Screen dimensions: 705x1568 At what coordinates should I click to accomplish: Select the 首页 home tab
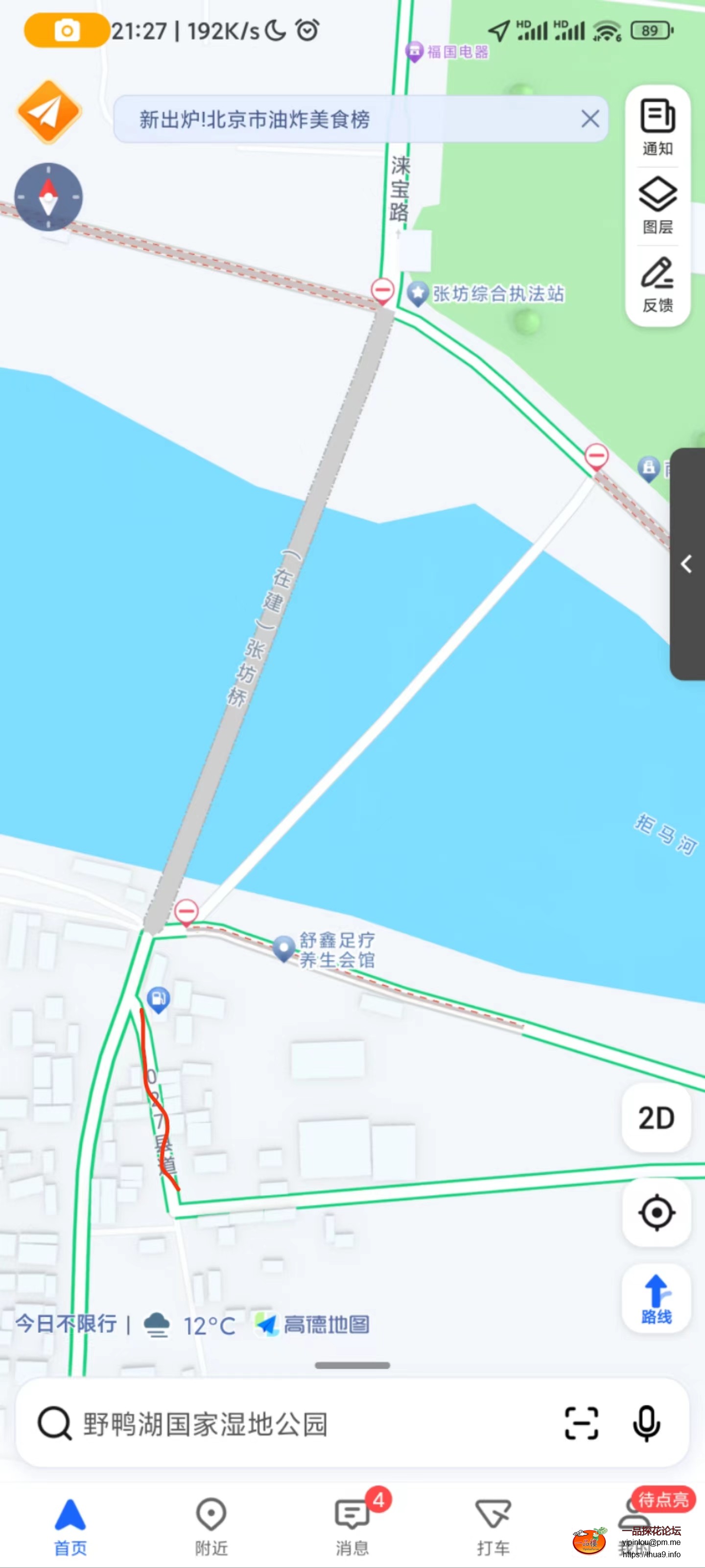(70, 1526)
